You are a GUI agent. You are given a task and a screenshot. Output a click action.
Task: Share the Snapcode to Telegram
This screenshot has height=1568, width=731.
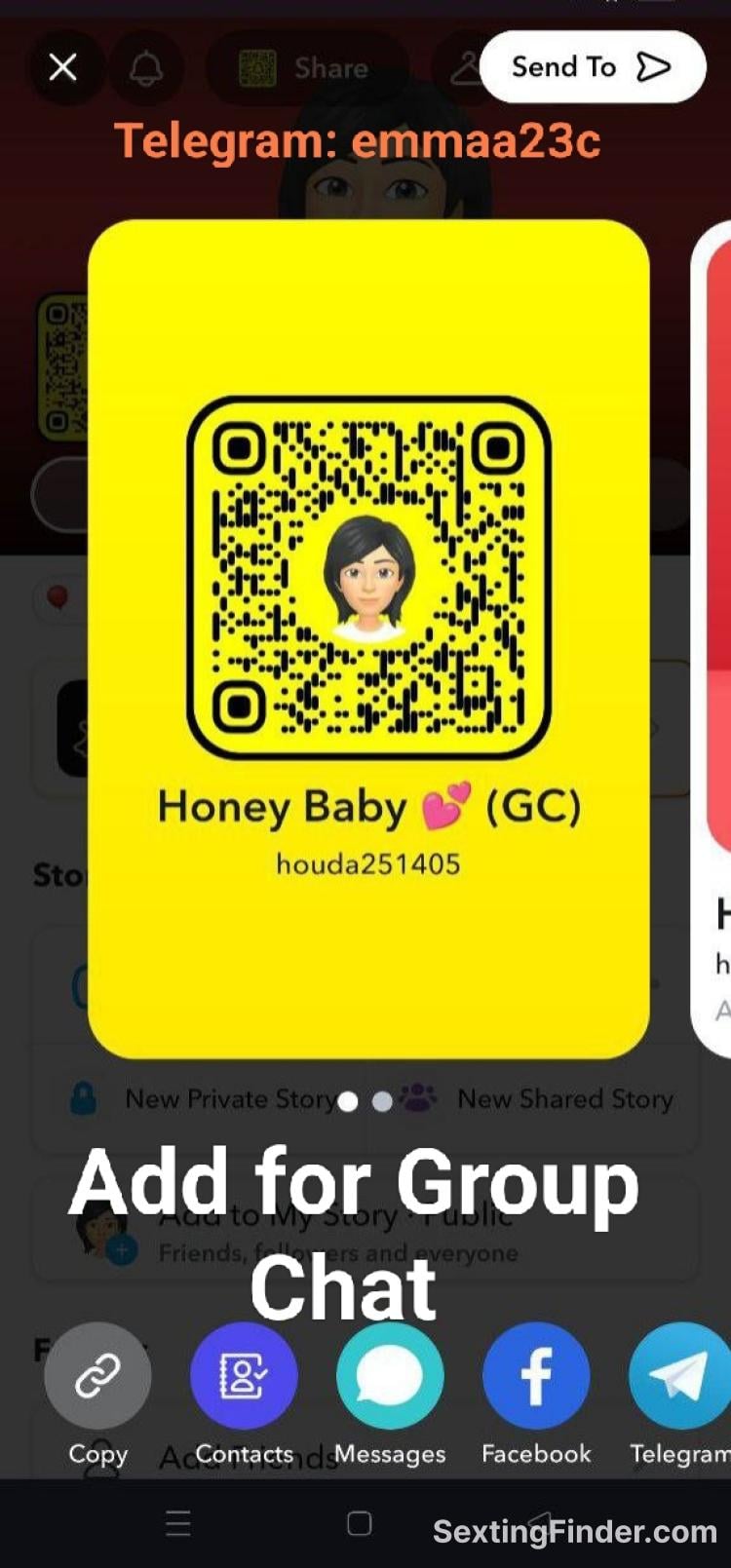(680, 1375)
